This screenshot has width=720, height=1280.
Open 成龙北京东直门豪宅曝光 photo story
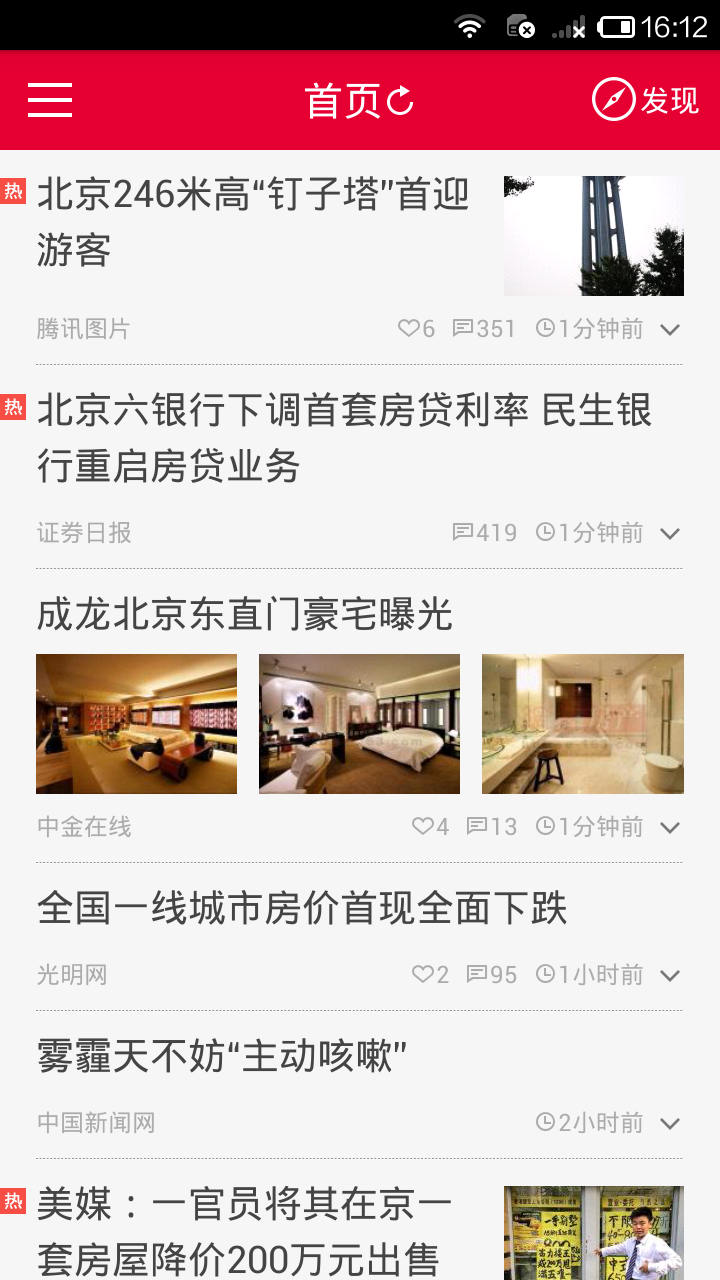(245, 614)
